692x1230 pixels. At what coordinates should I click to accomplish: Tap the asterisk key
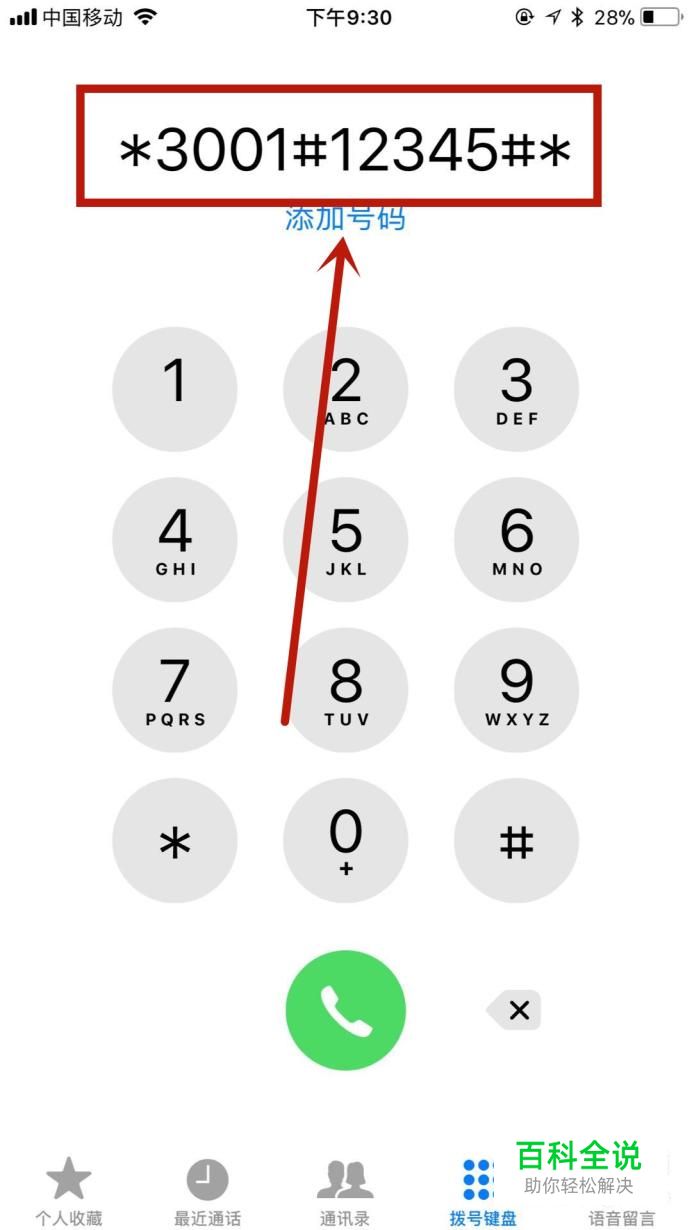click(175, 841)
